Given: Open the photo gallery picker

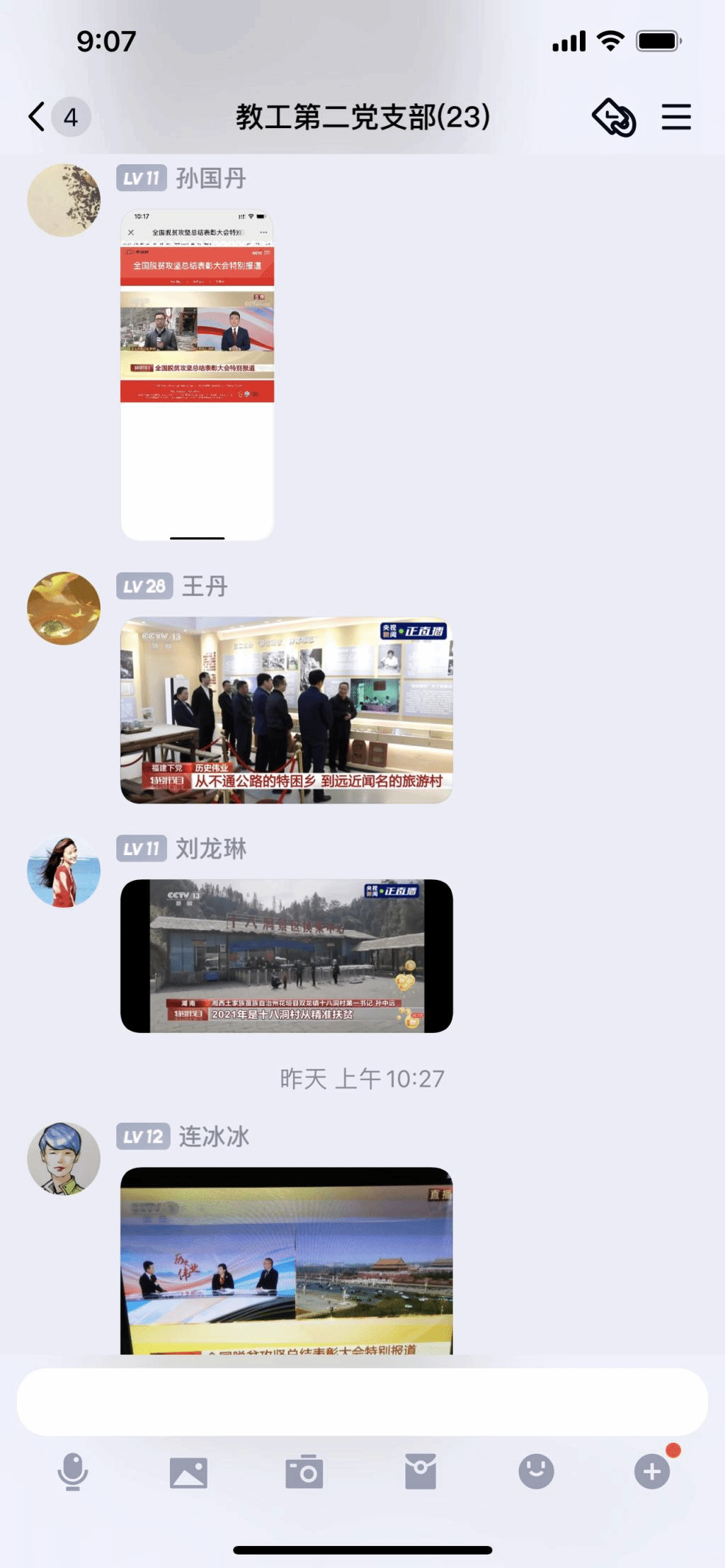Looking at the screenshot, I should 188,1472.
